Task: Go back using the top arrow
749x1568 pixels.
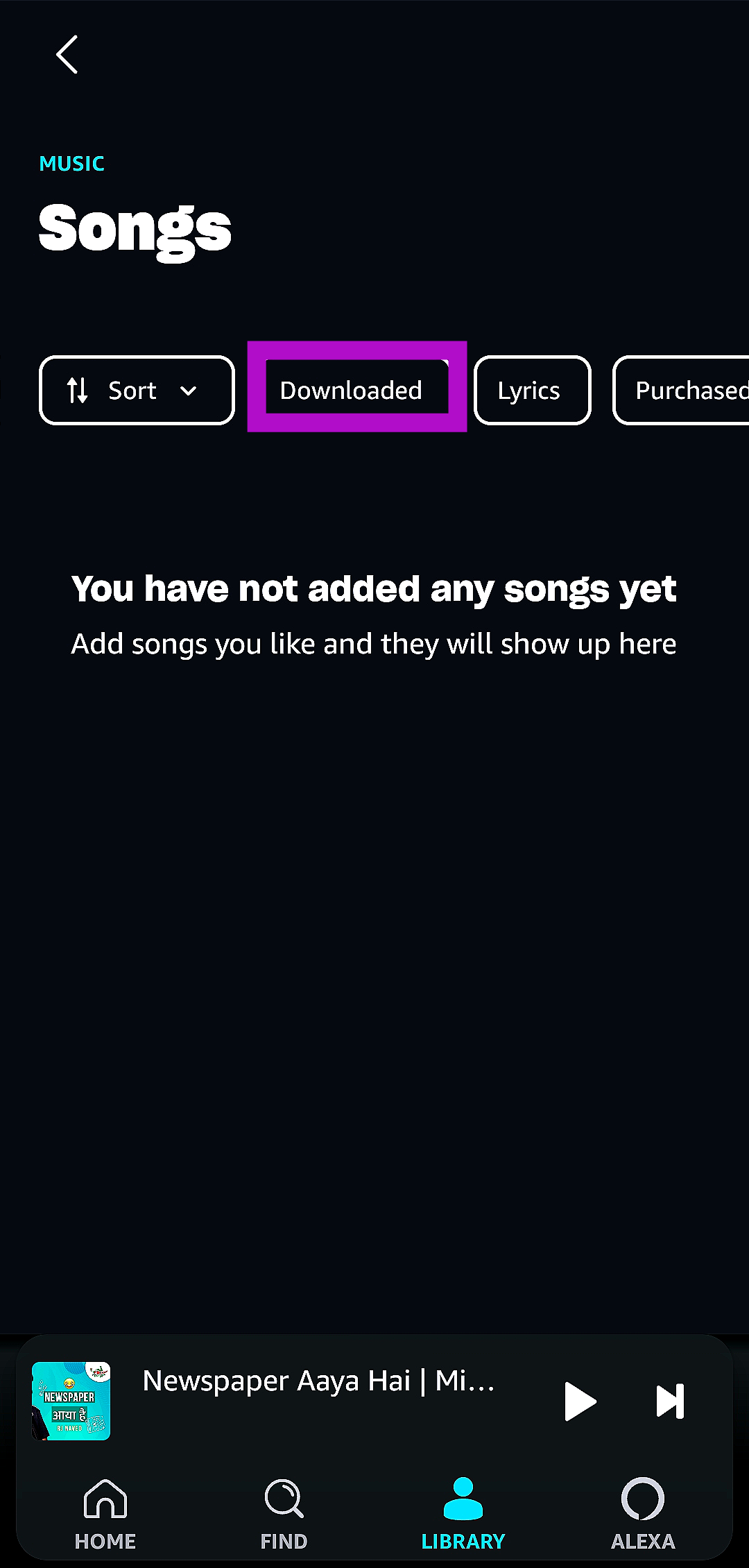Action: (x=67, y=55)
